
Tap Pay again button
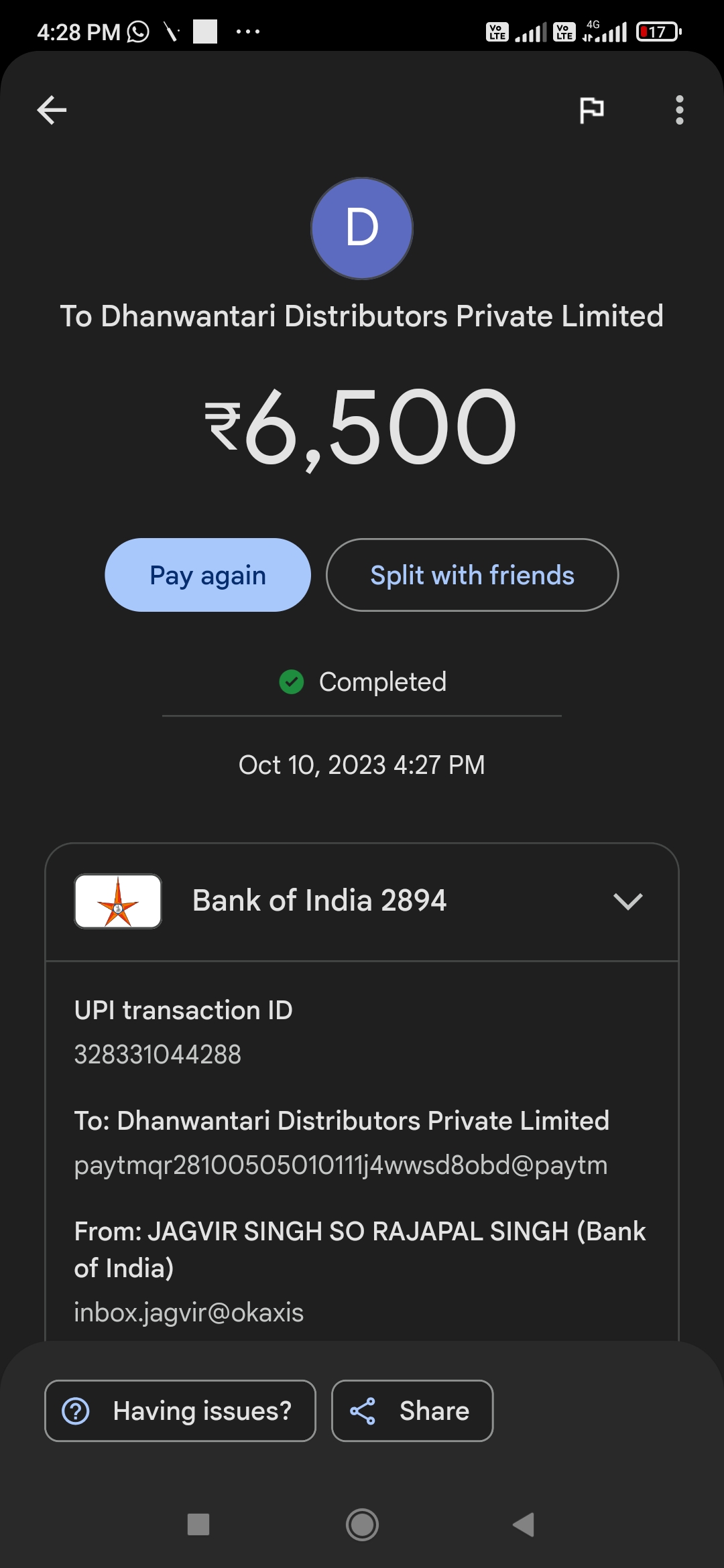coord(208,575)
